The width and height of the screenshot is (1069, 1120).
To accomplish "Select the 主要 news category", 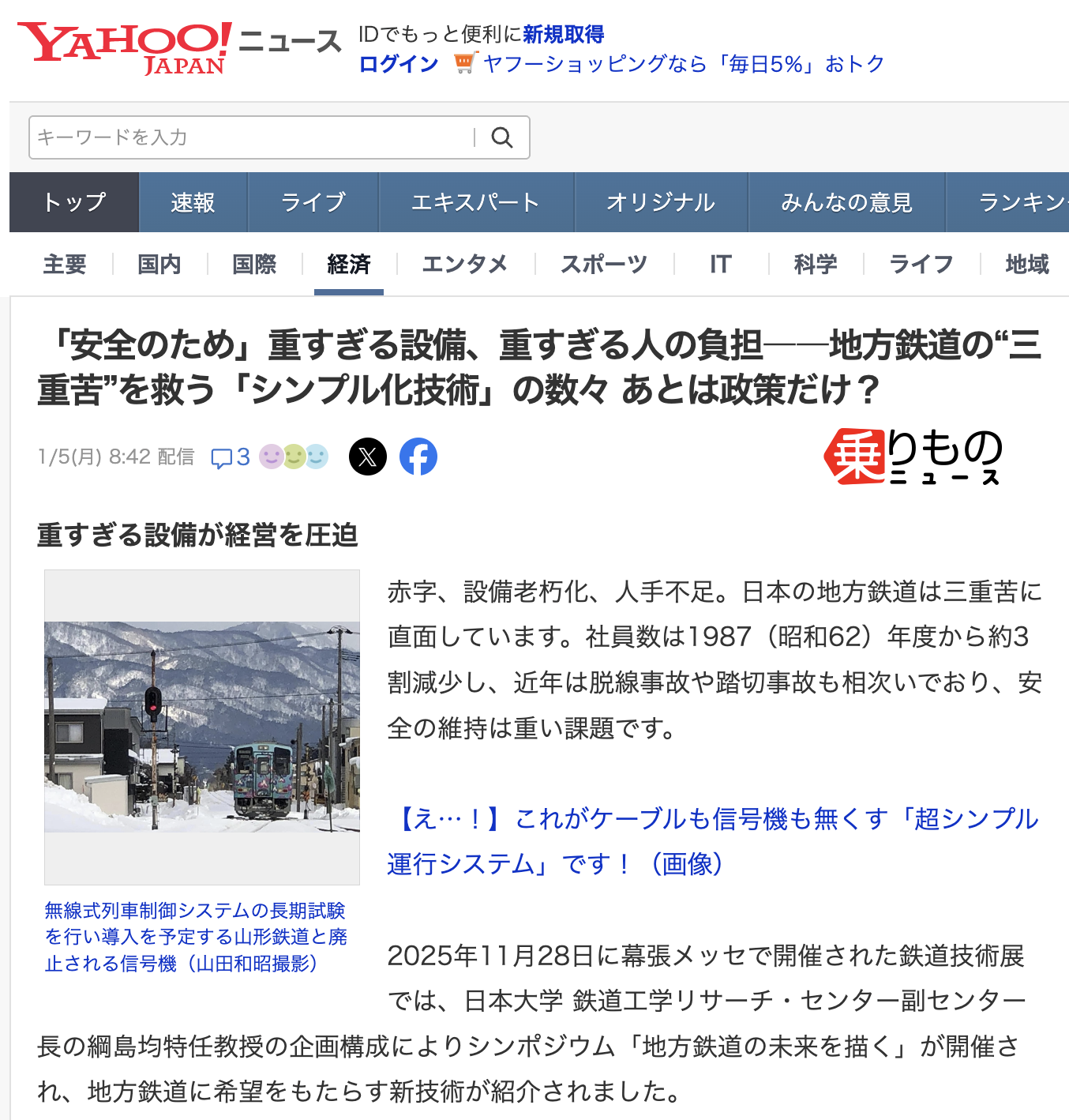I will click(65, 264).
